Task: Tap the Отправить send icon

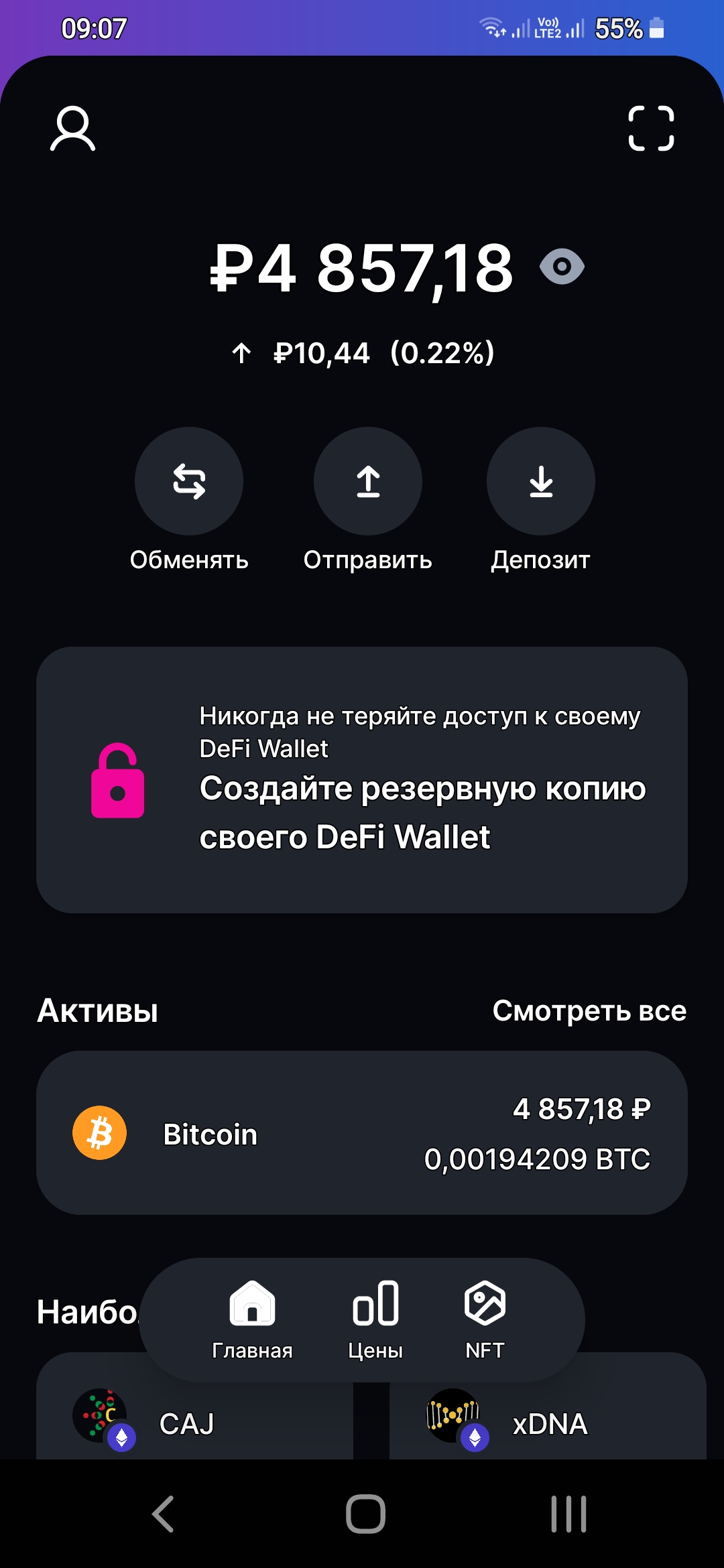Action: click(x=367, y=481)
